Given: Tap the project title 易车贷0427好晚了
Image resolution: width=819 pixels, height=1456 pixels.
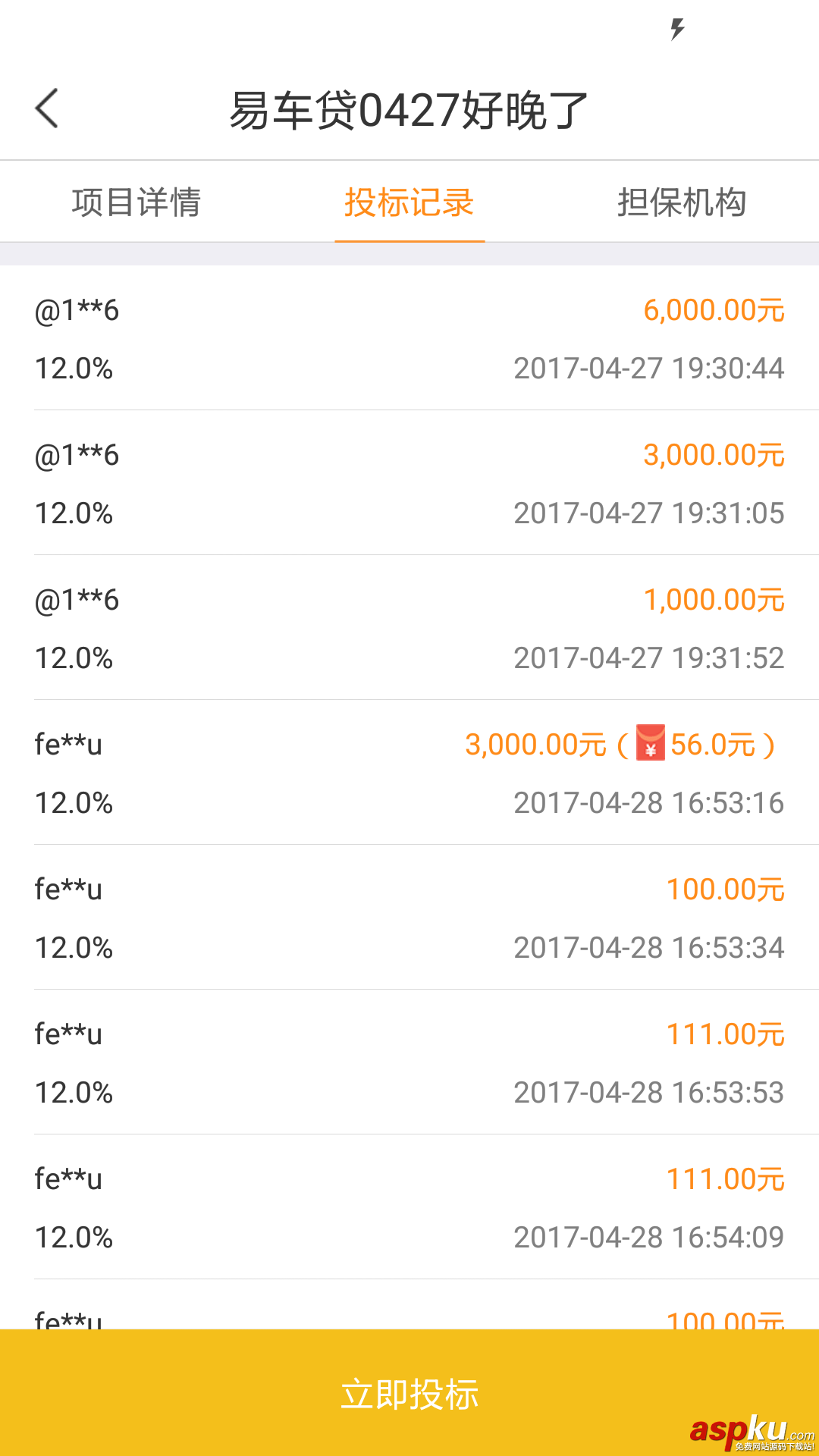Looking at the screenshot, I should click(x=409, y=108).
